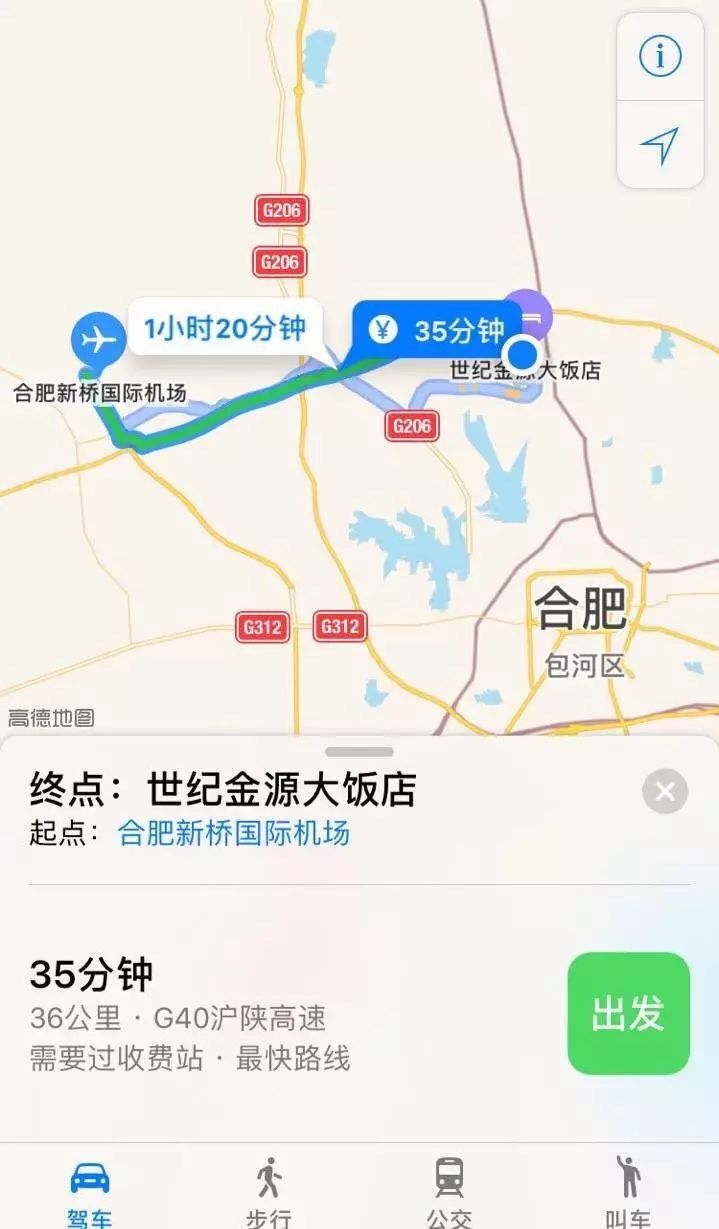
Task: Switch to the 公交 tab
Action: coord(449,1192)
